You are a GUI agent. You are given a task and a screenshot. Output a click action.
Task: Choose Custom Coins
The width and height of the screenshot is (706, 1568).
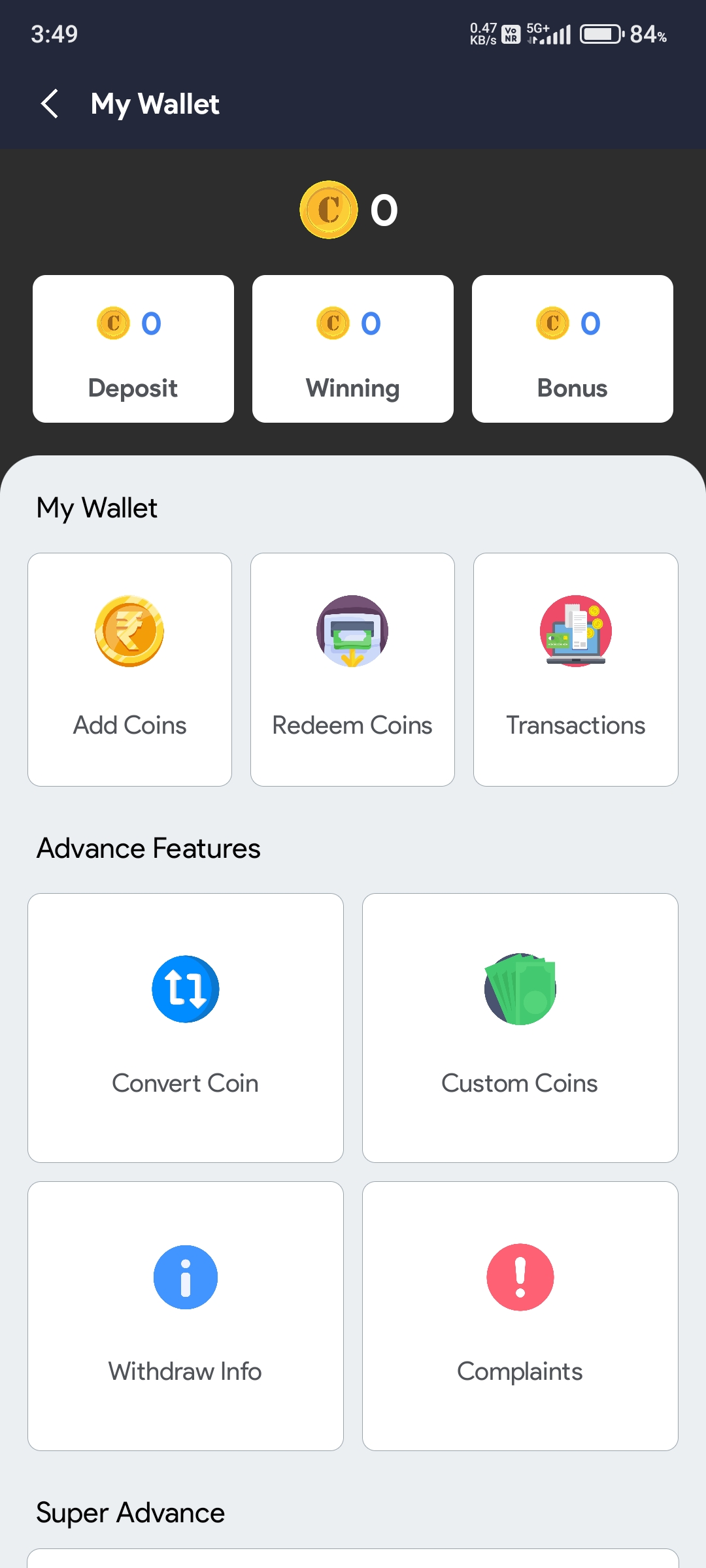[520, 1028]
